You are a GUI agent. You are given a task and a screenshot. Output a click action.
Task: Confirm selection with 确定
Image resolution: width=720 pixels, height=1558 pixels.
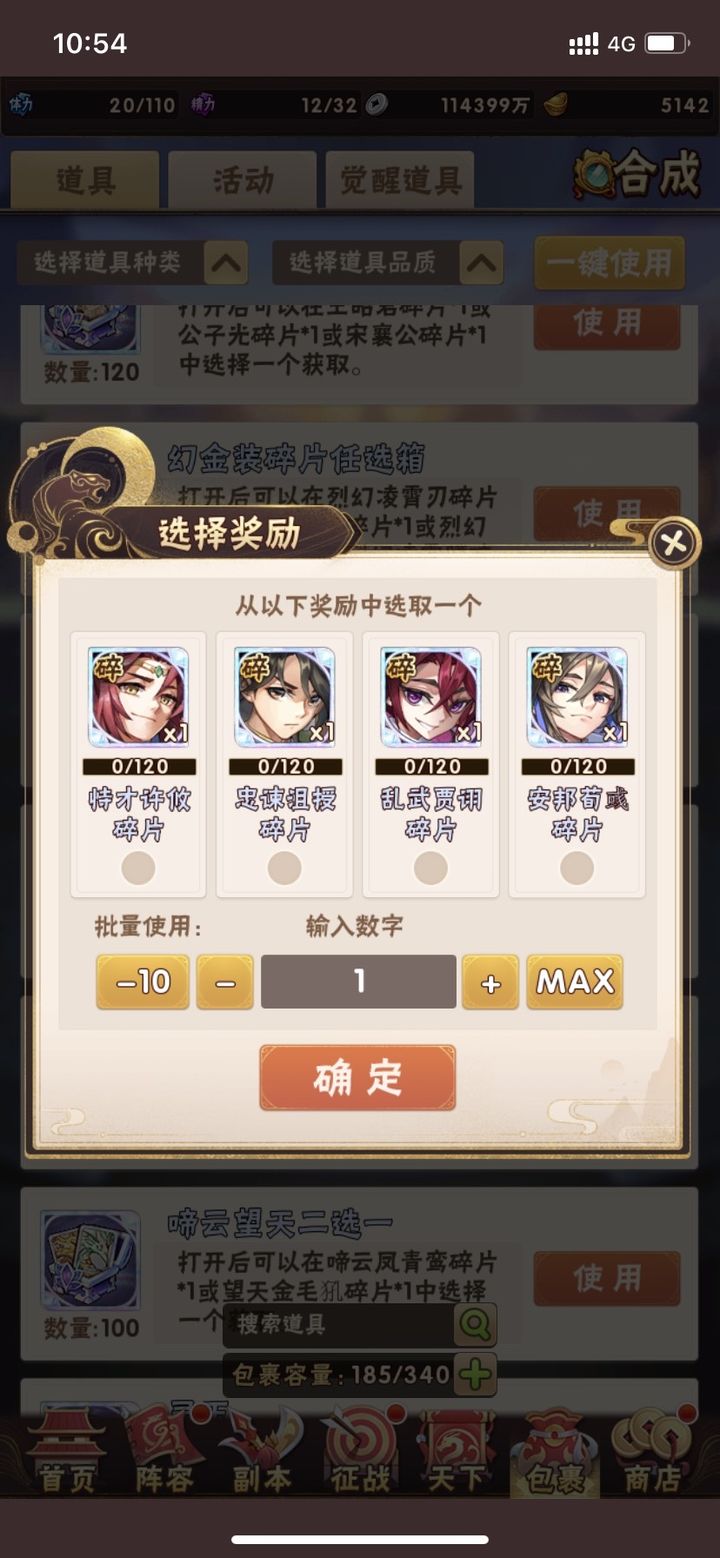pyautogui.click(x=358, y=1078)
